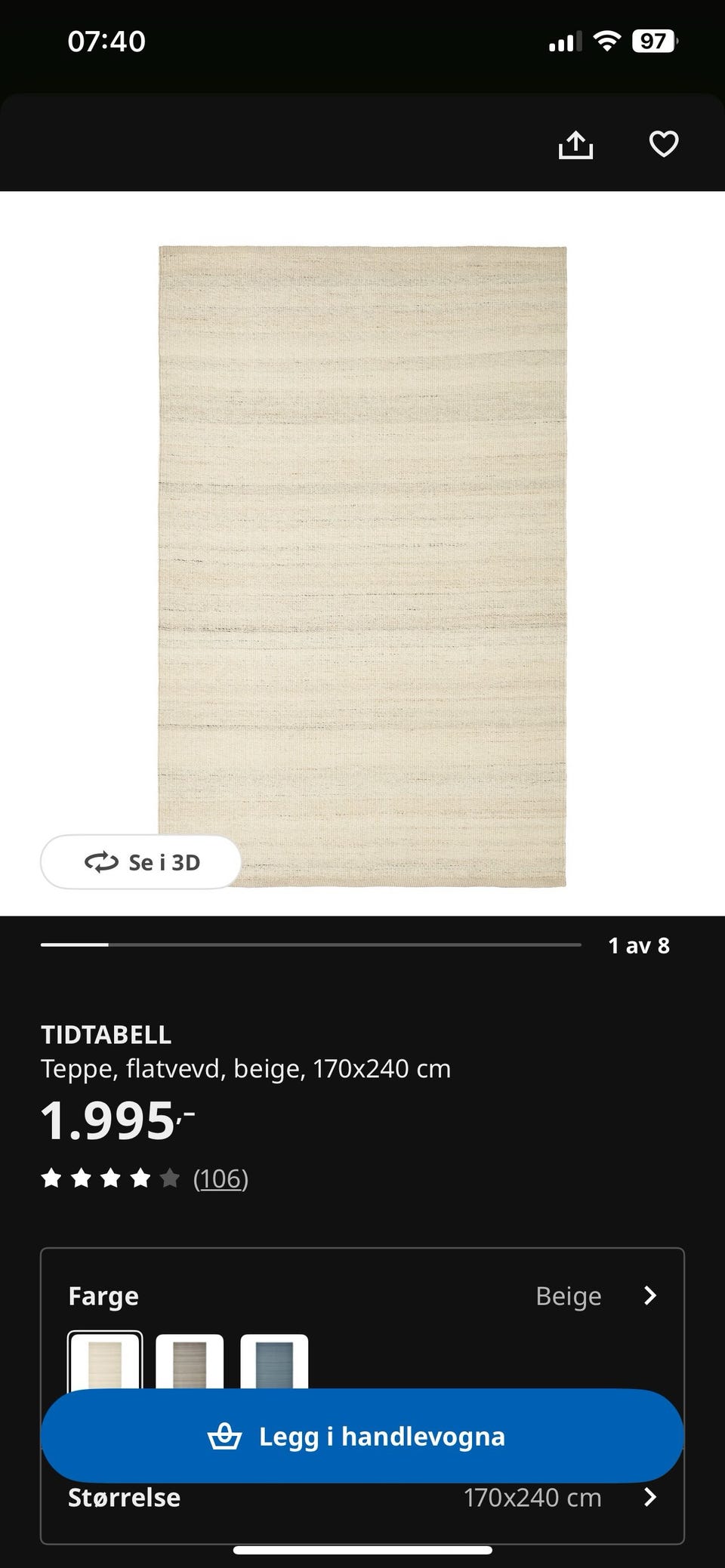Viewport: 725px width, 1568px height.
Task: Tap the cellular signal bars icon
Action: pos(565,40)
